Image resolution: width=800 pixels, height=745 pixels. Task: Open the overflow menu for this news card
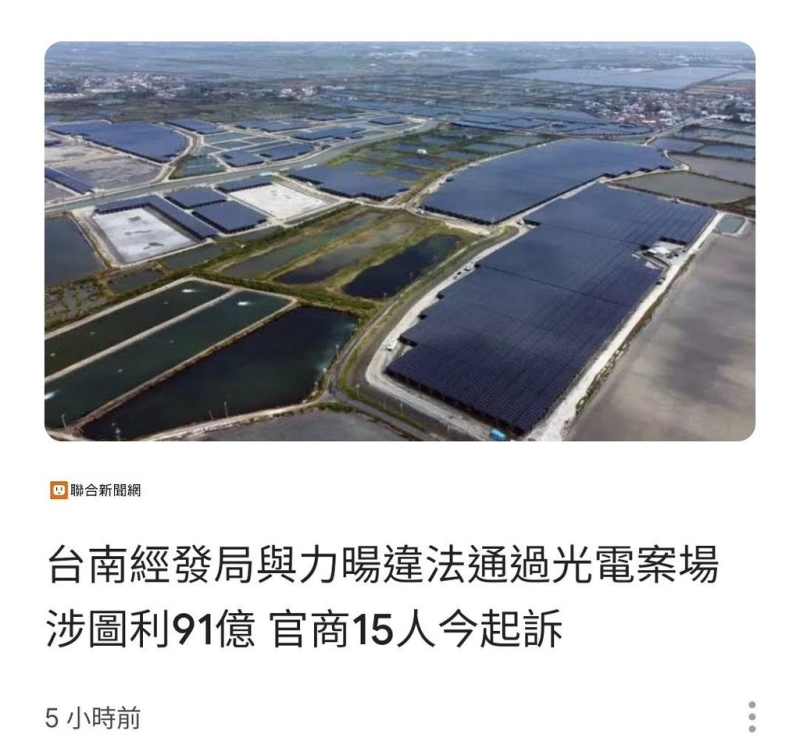(x=752, y=717)
